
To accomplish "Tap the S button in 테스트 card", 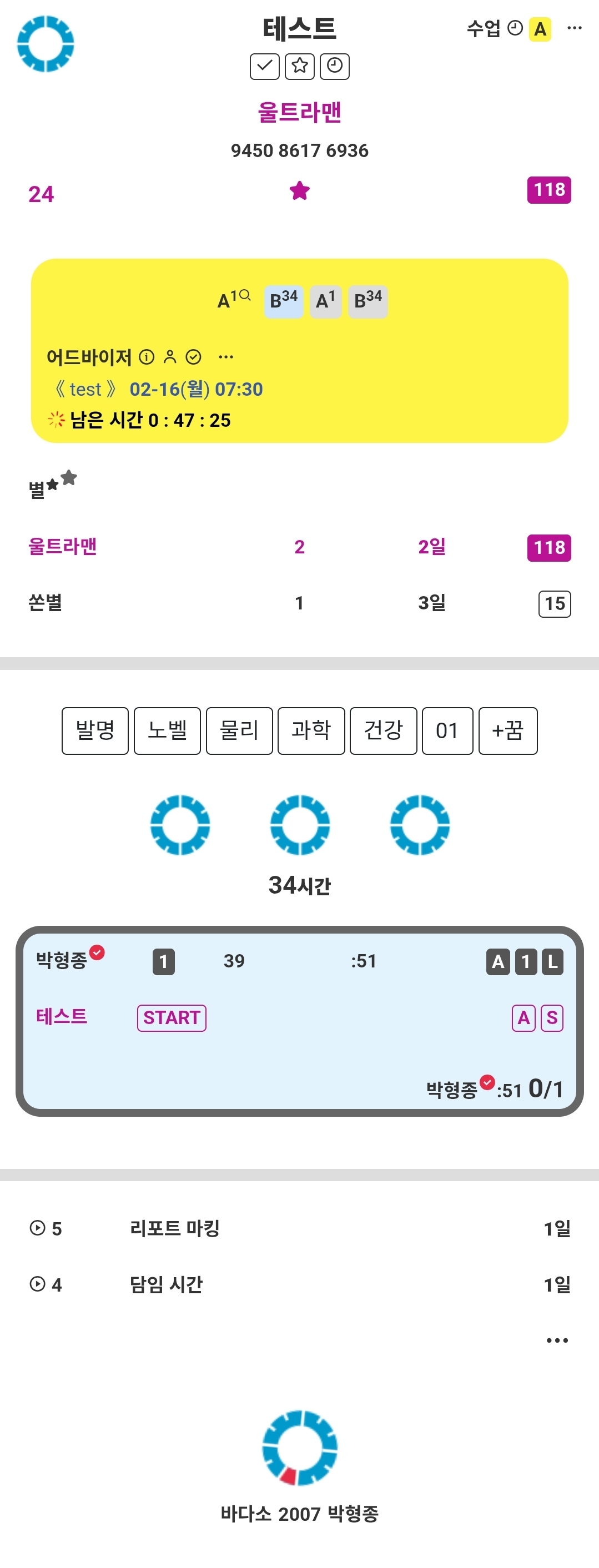I will click(552, 1018).
